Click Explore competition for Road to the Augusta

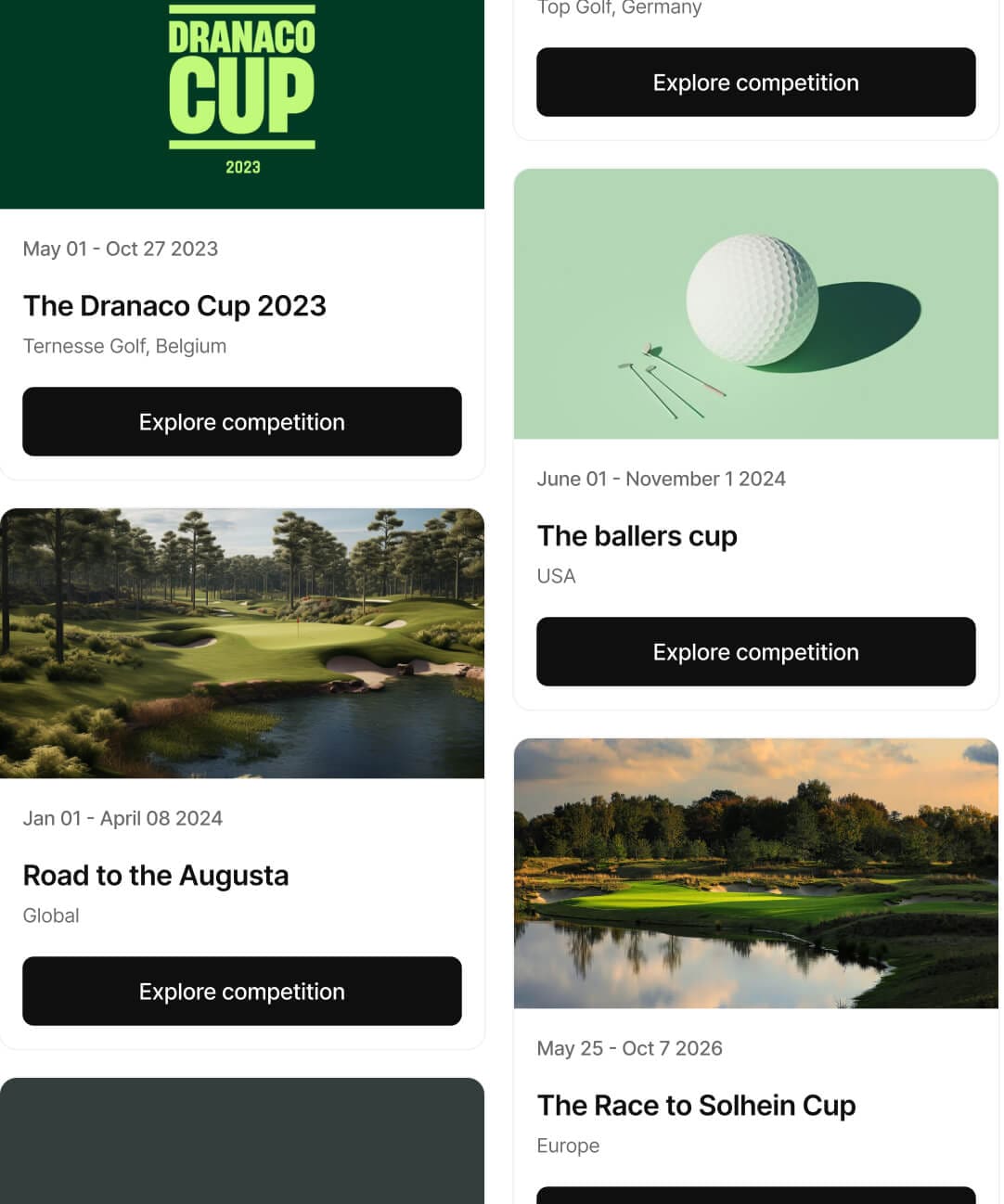(x=241, y=991)
